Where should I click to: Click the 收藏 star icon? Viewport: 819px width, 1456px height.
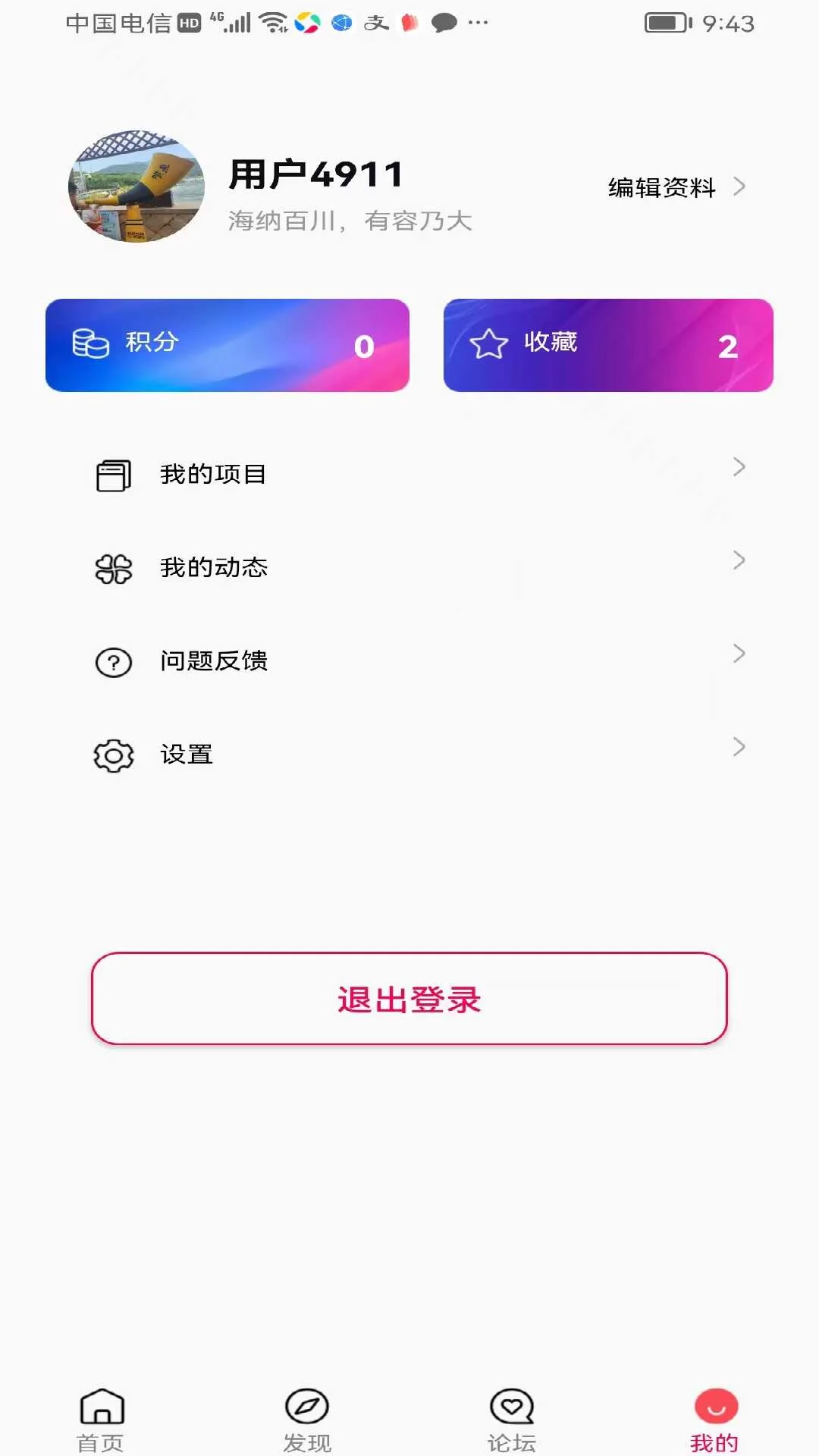tap(488, 344)
